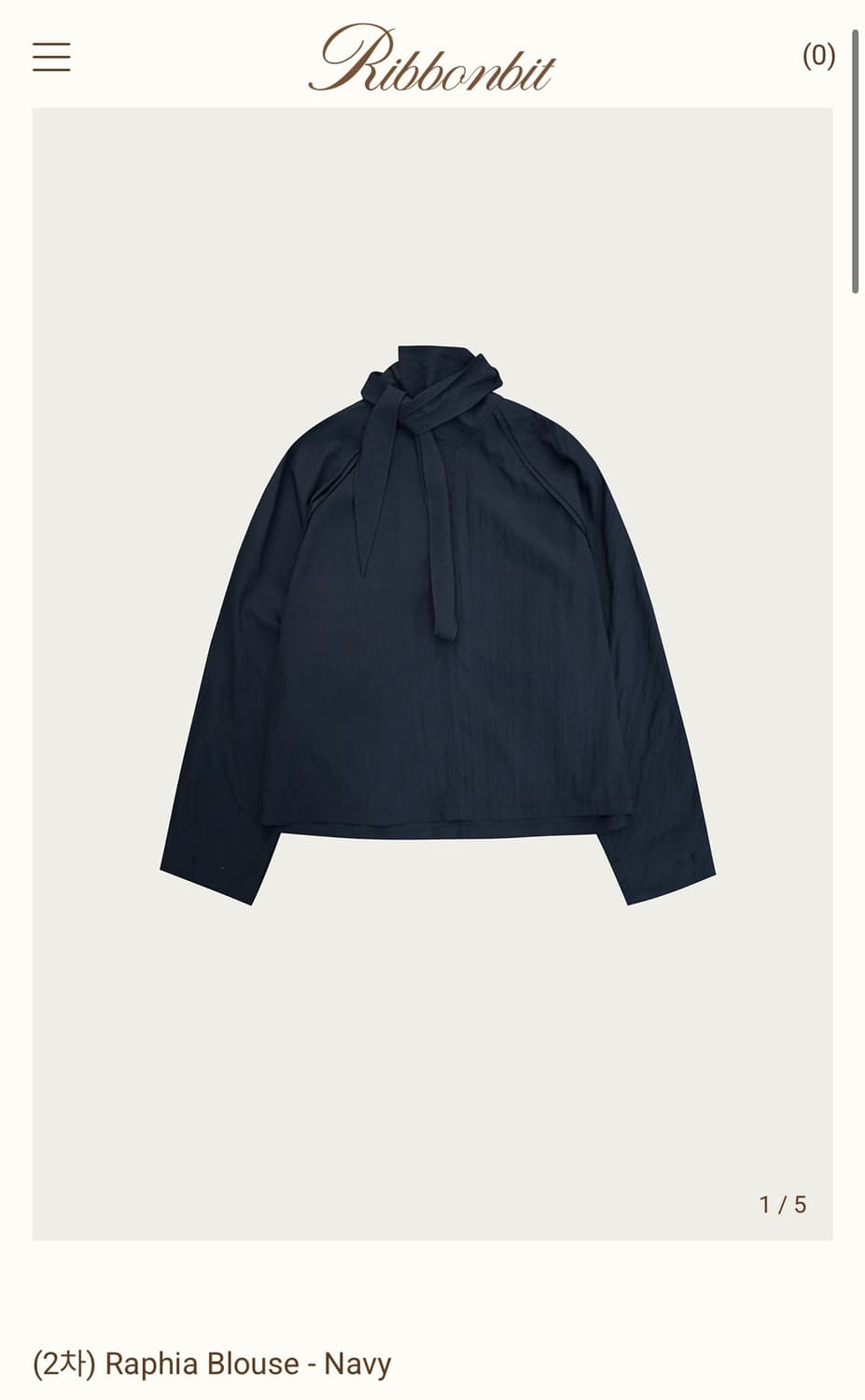Screen dimensions: 865x1400
Task: Toggle the menu open with hamburger button
Action: [x=53, y=58]
